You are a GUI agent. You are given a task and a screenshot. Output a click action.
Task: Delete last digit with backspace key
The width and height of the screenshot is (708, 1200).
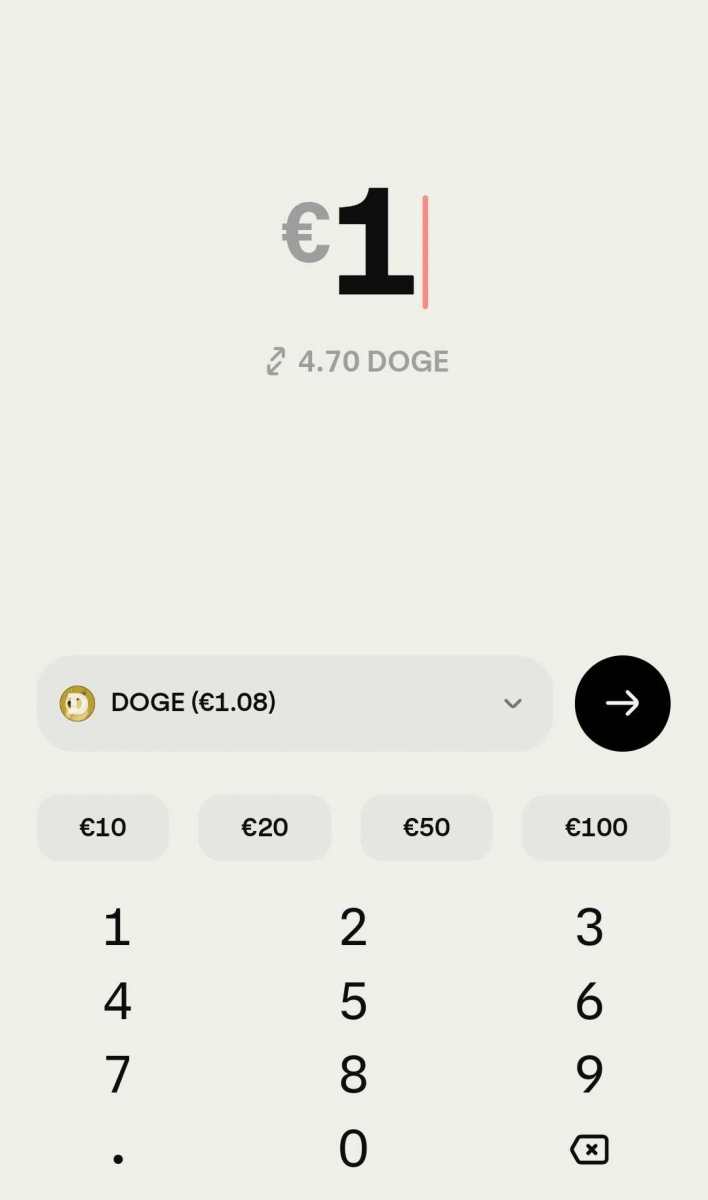pos(589,1150)
